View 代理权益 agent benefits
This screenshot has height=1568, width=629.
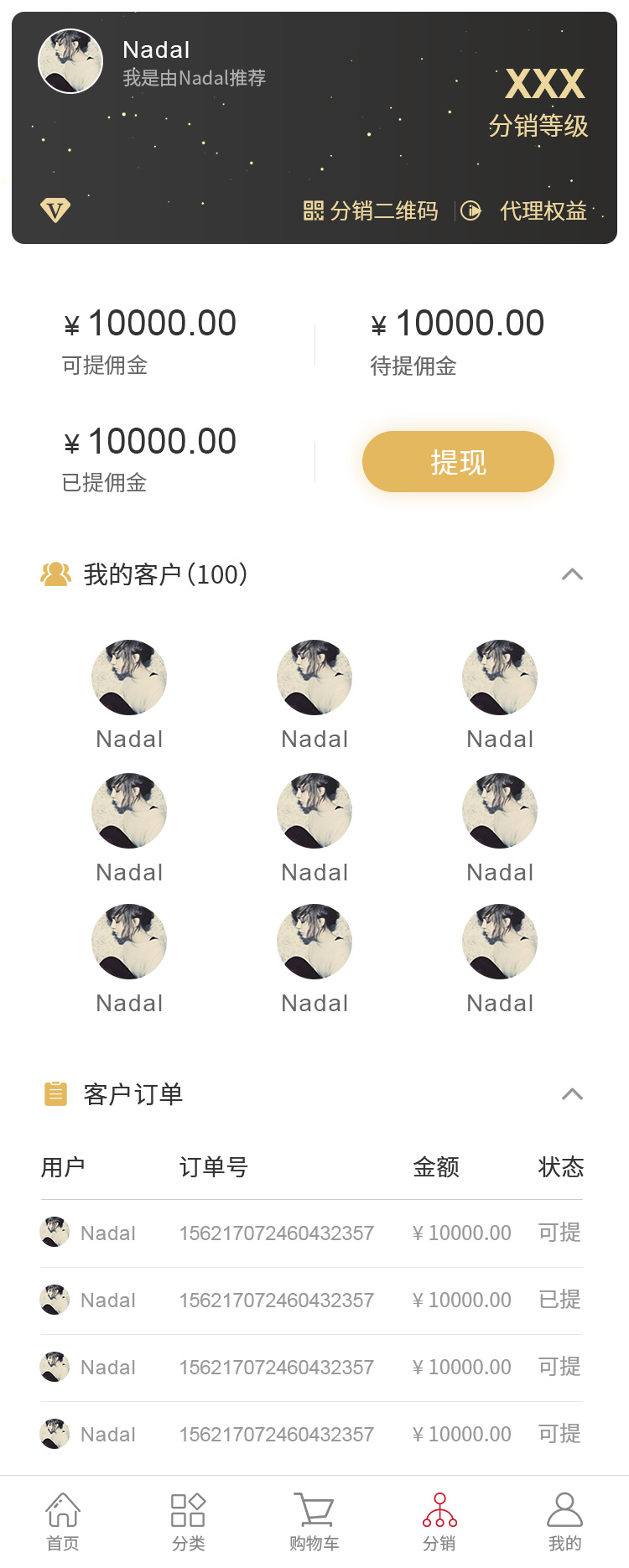(x=527, y=210)
